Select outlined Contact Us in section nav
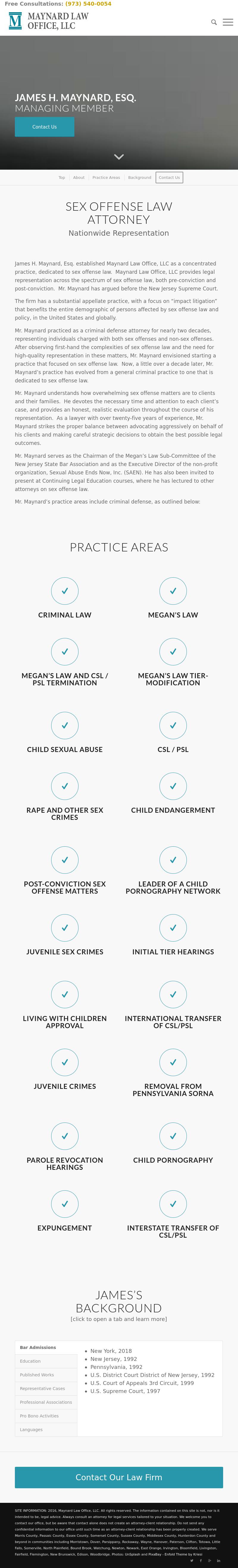238x1568 pixels. (x=169, y=178)
